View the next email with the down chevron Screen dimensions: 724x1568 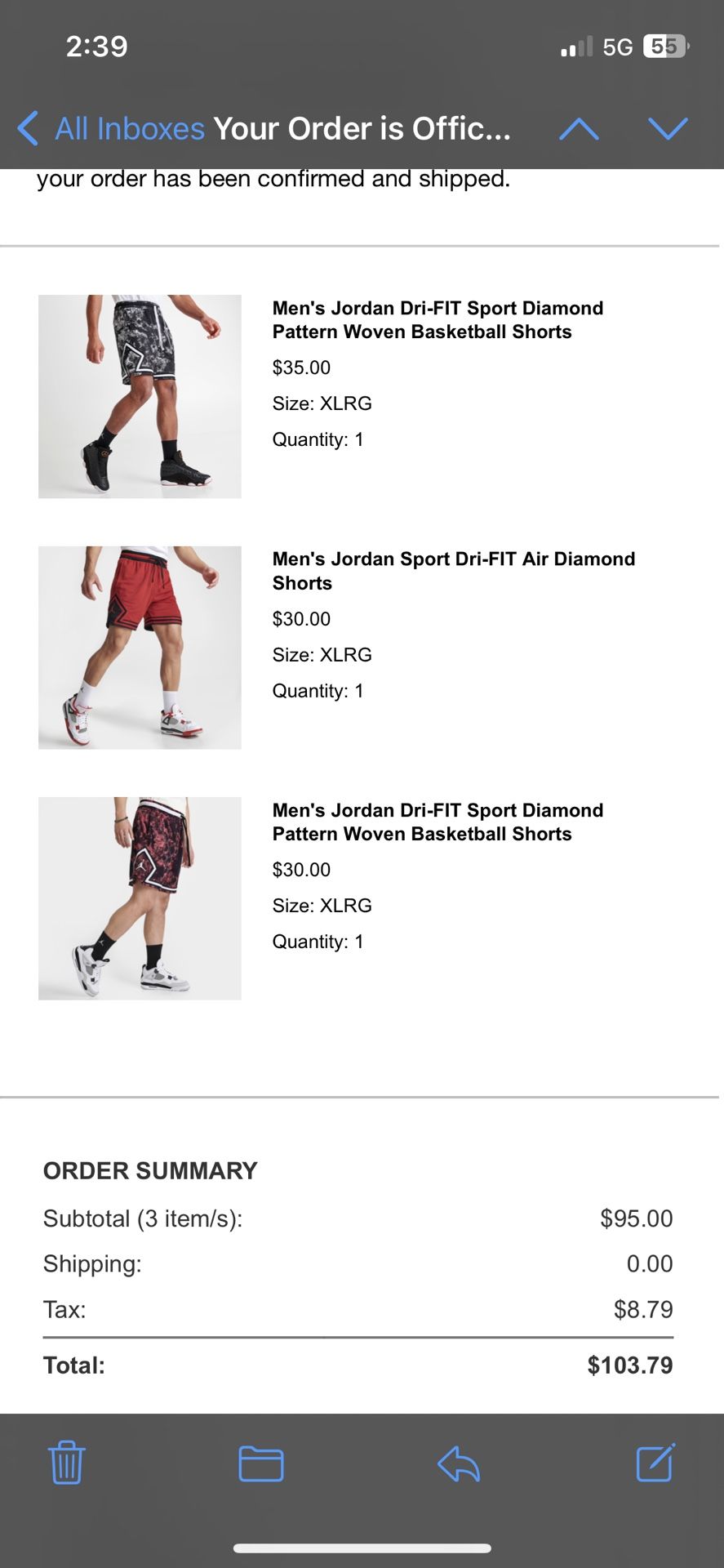coord(668,128)
